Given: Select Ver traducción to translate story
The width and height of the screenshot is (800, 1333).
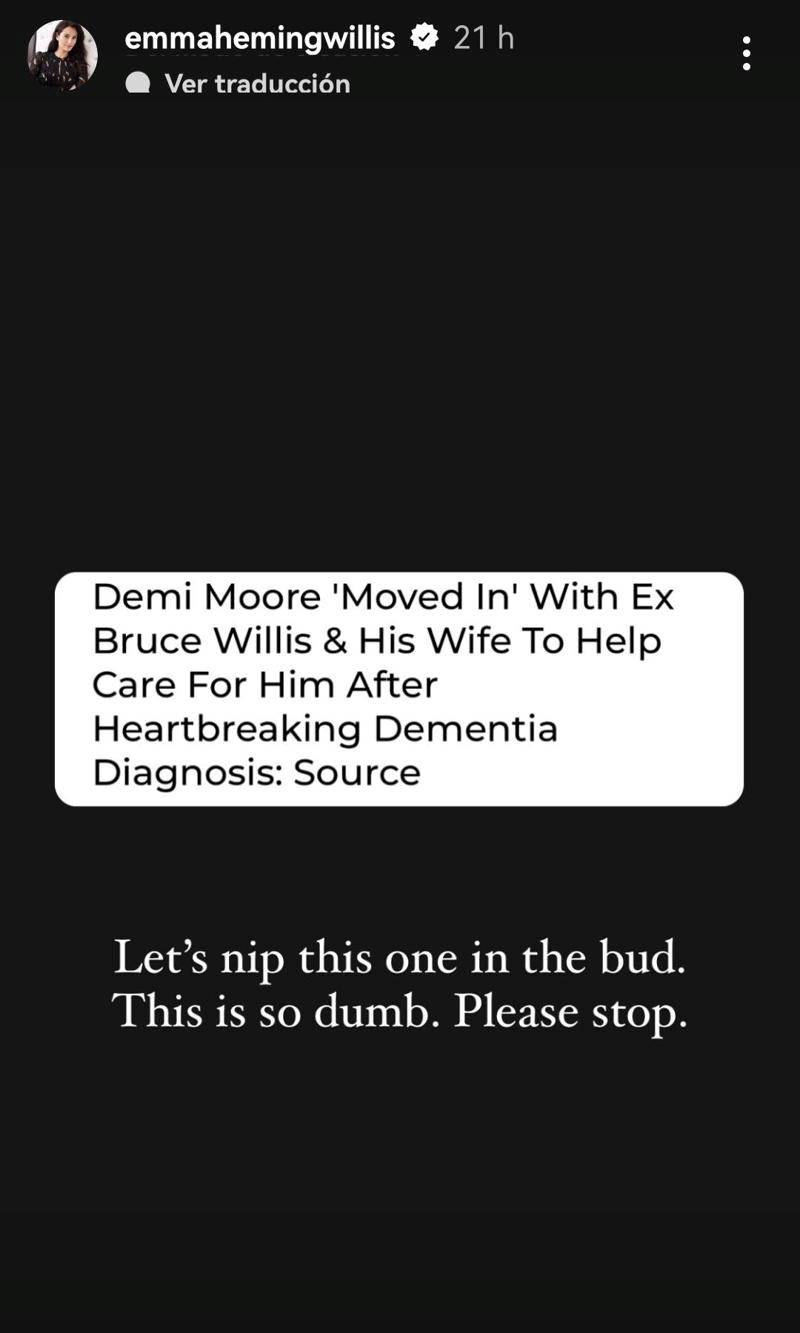Looking at the screenshot, I should tap(256, 84).
